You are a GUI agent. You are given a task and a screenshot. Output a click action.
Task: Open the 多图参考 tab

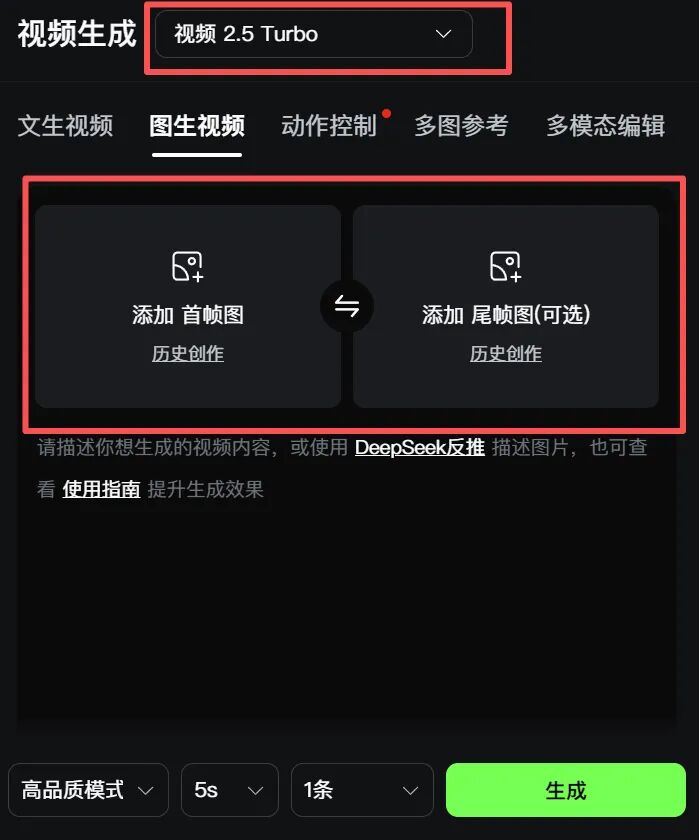(461, 126)
